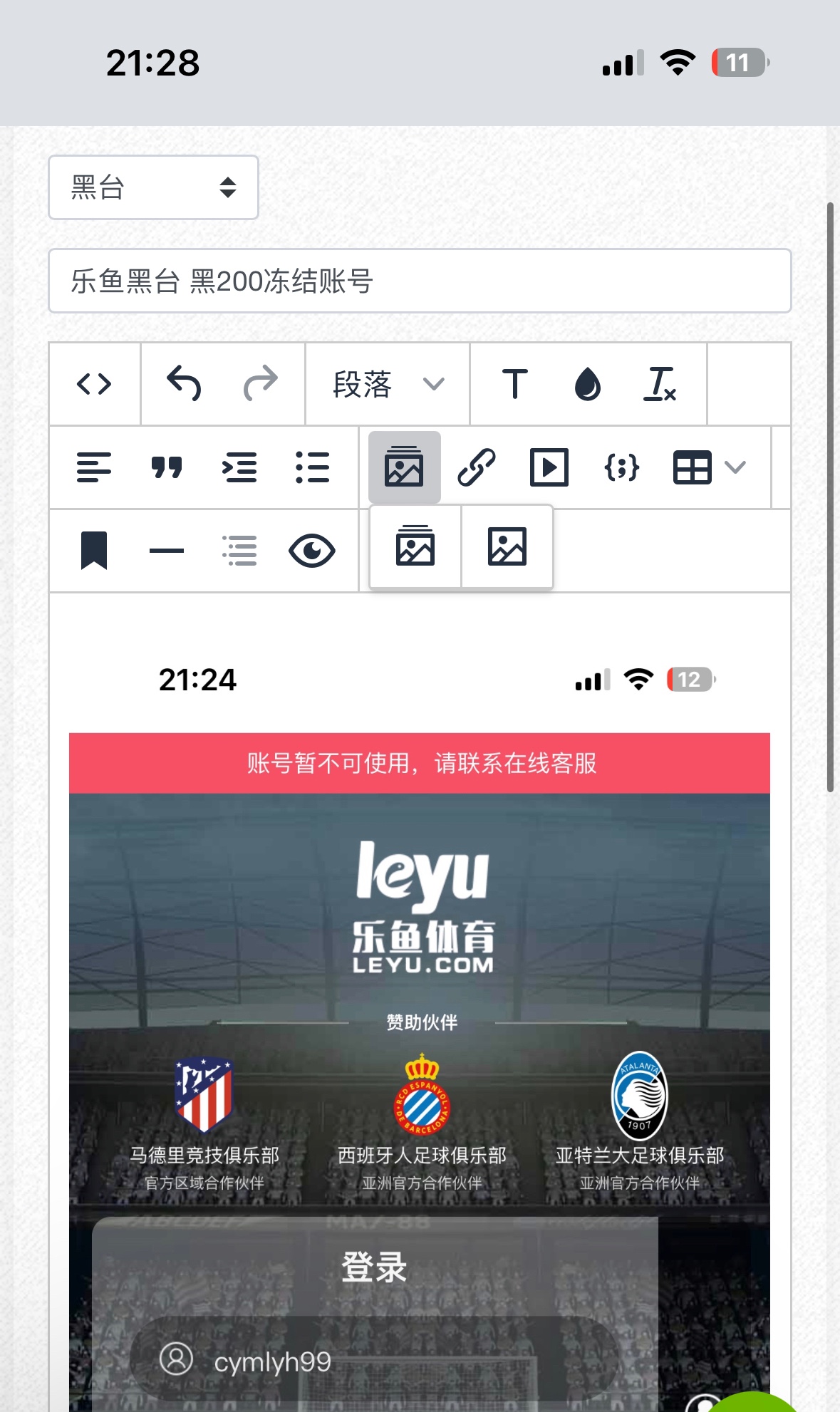The width and height of the screenshot is (840, 1412).
Task: Open the insert table menu
Action: (x=709, y=468)
